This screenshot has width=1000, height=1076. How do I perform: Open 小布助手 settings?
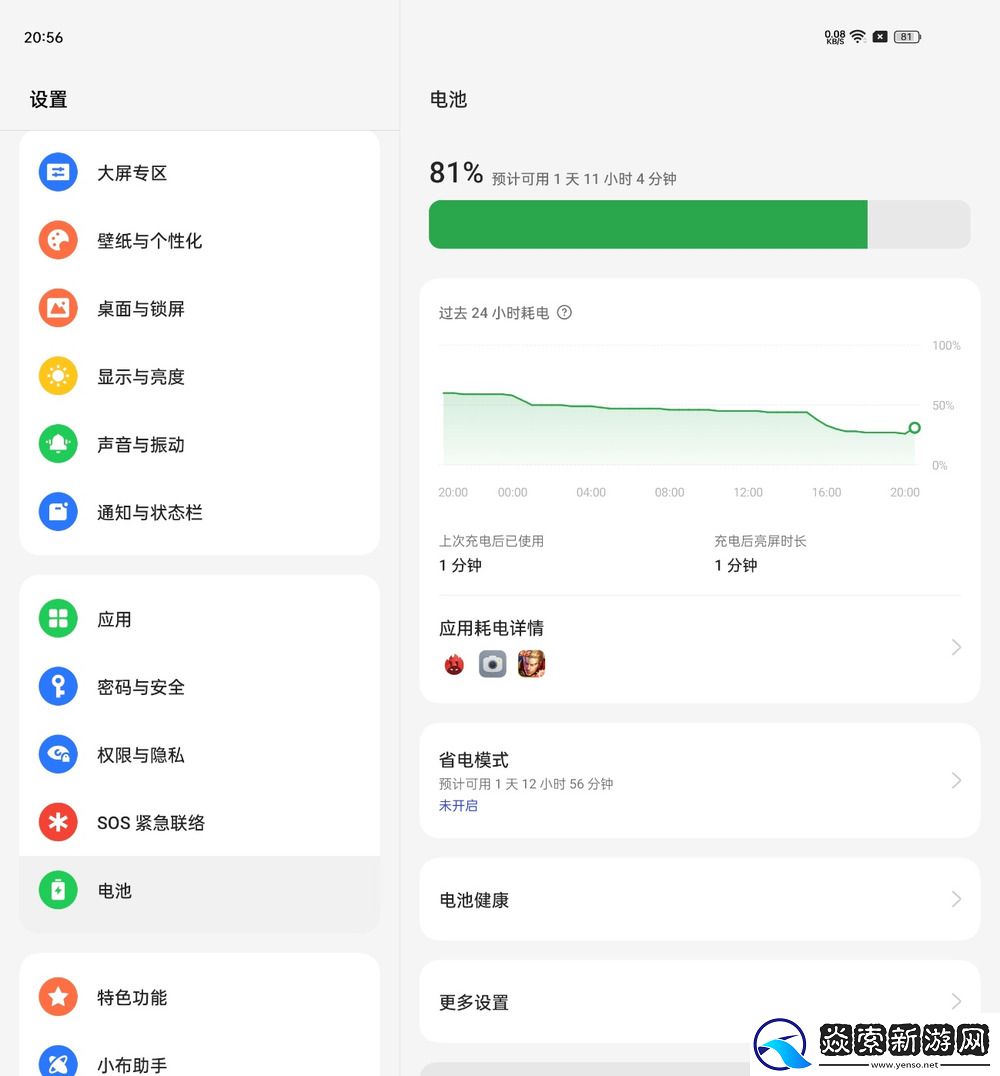coord(199,1064)
